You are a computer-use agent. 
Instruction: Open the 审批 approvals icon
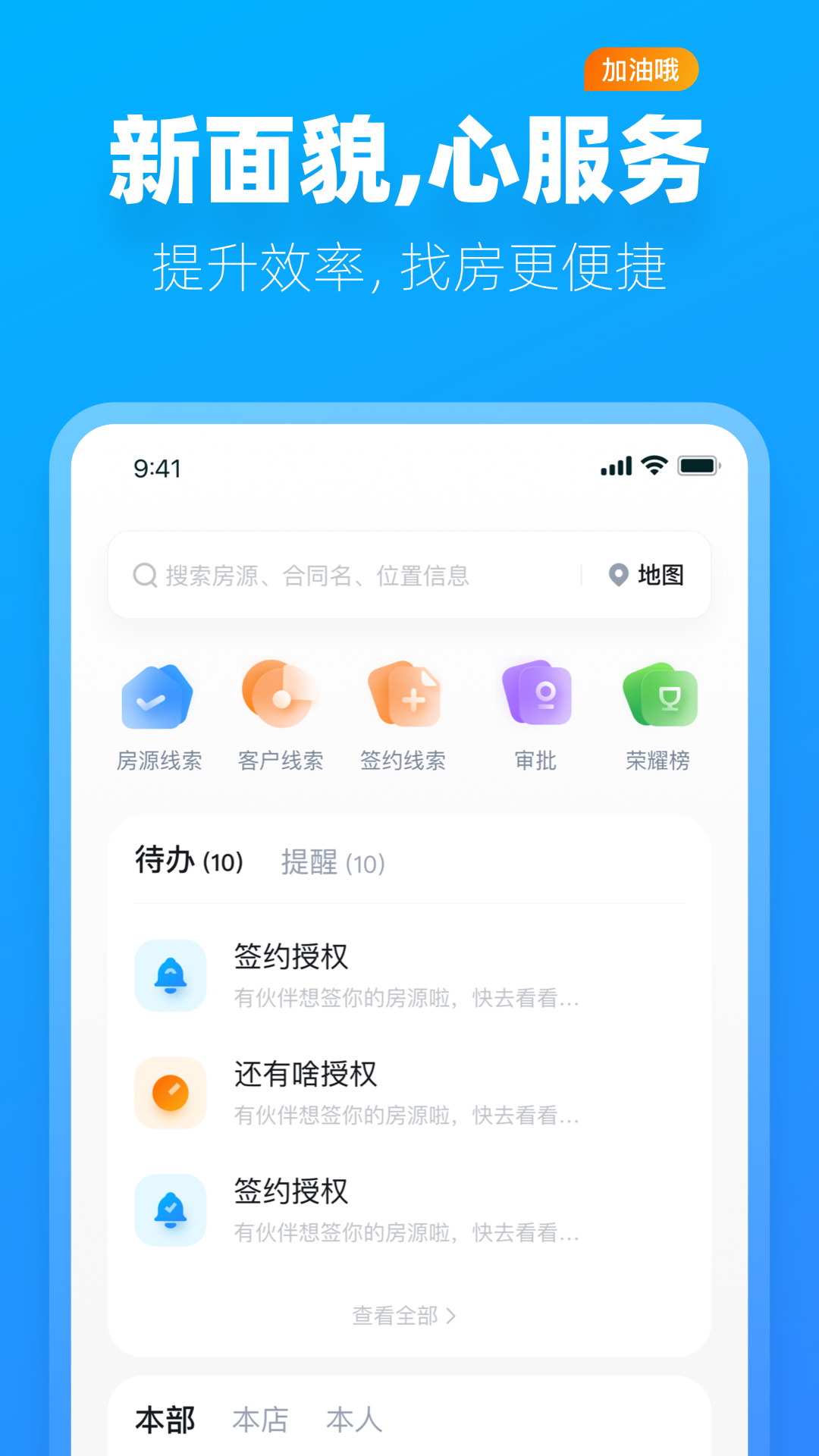click(x=535, y=695)
